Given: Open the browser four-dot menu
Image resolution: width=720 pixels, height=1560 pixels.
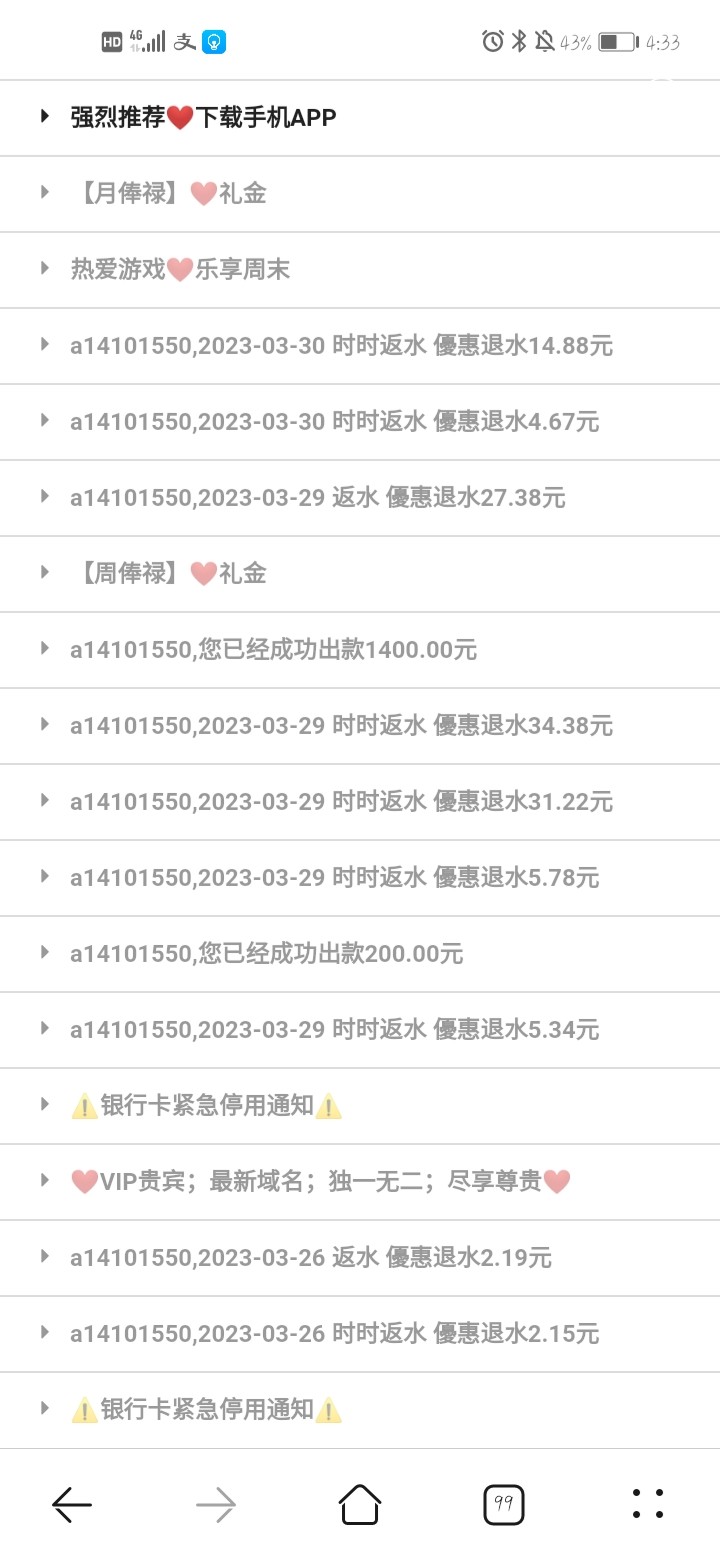Looking at the screenshot, I should [648, 1504].
